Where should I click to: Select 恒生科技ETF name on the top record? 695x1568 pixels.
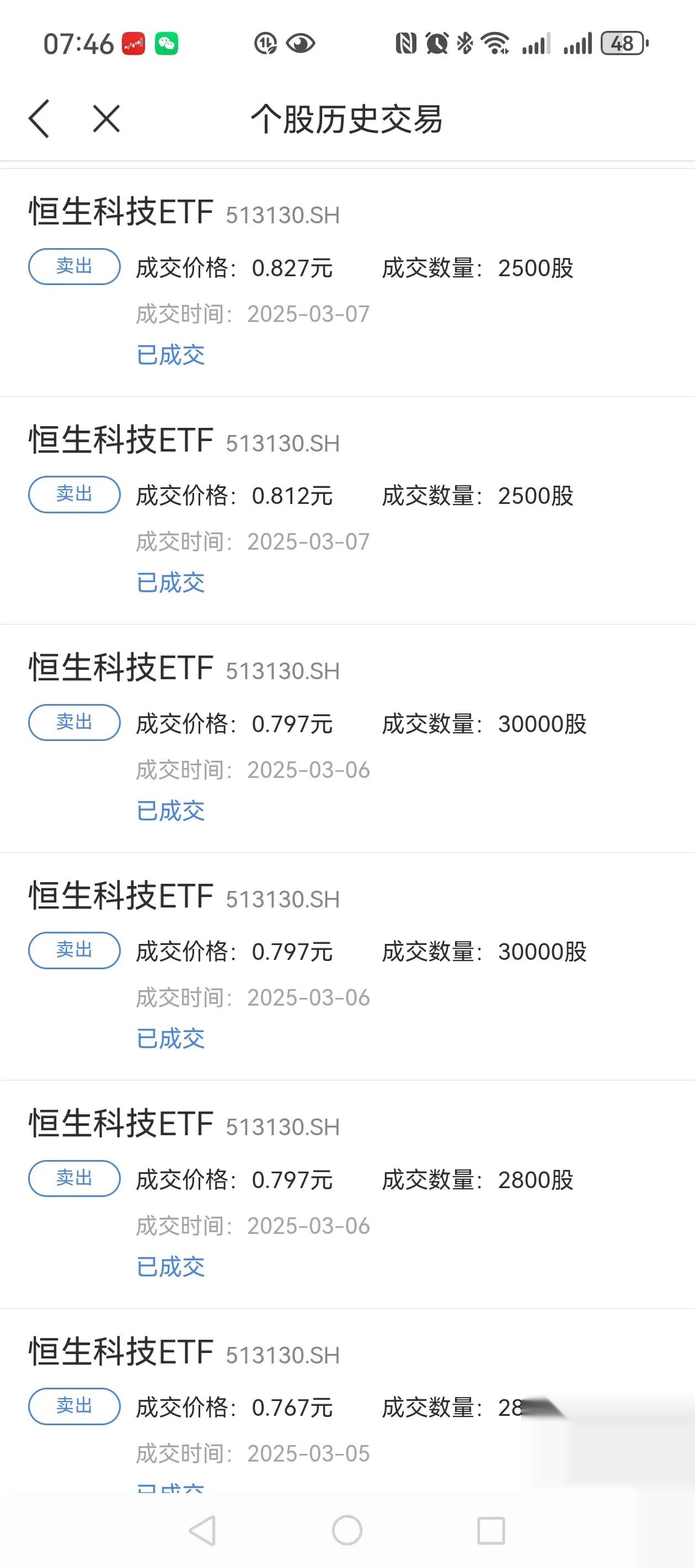coord(119,212)
